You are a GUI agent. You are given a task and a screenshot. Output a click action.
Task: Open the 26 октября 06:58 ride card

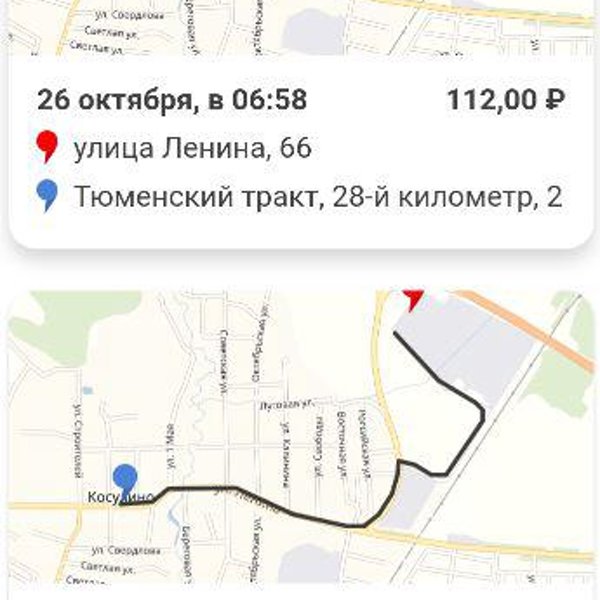coord(300,150)
